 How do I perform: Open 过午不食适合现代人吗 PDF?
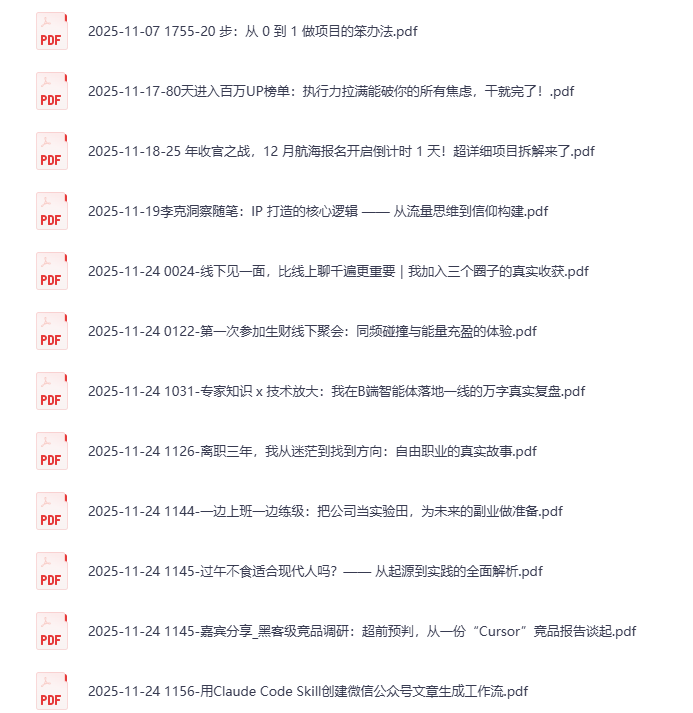point(315,571)
